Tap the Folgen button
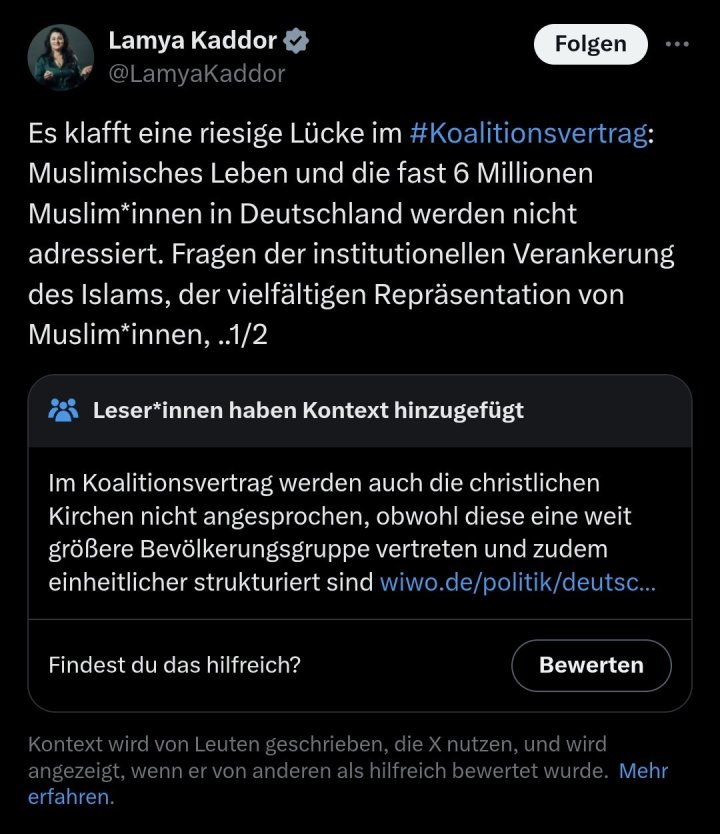 tap(590, 44)
